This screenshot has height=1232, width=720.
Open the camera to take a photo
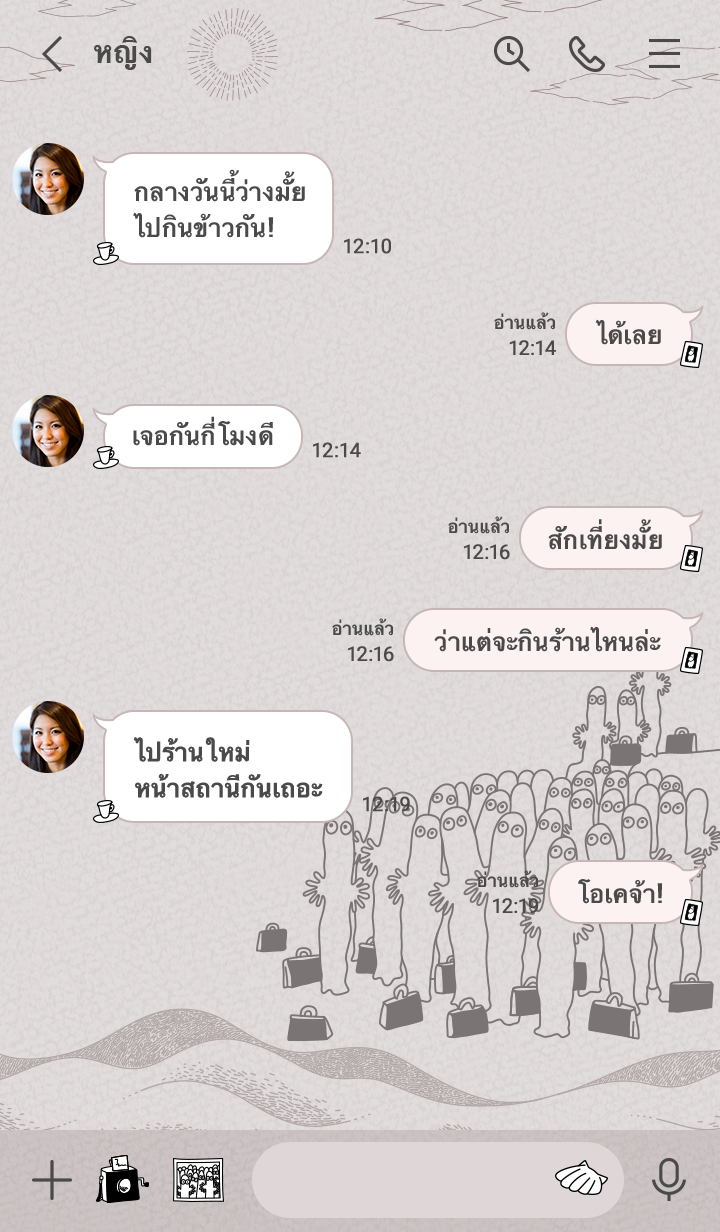click(122, 1180)
